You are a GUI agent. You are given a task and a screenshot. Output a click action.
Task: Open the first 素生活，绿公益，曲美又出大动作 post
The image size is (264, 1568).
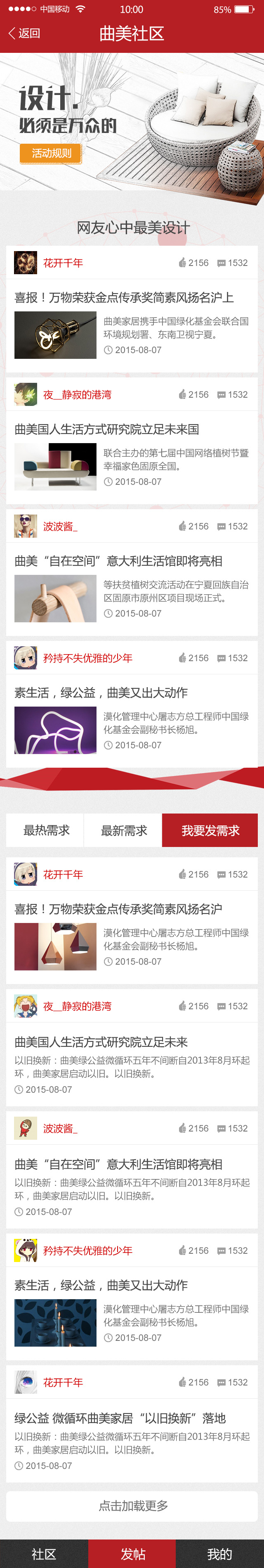[101, 693]
